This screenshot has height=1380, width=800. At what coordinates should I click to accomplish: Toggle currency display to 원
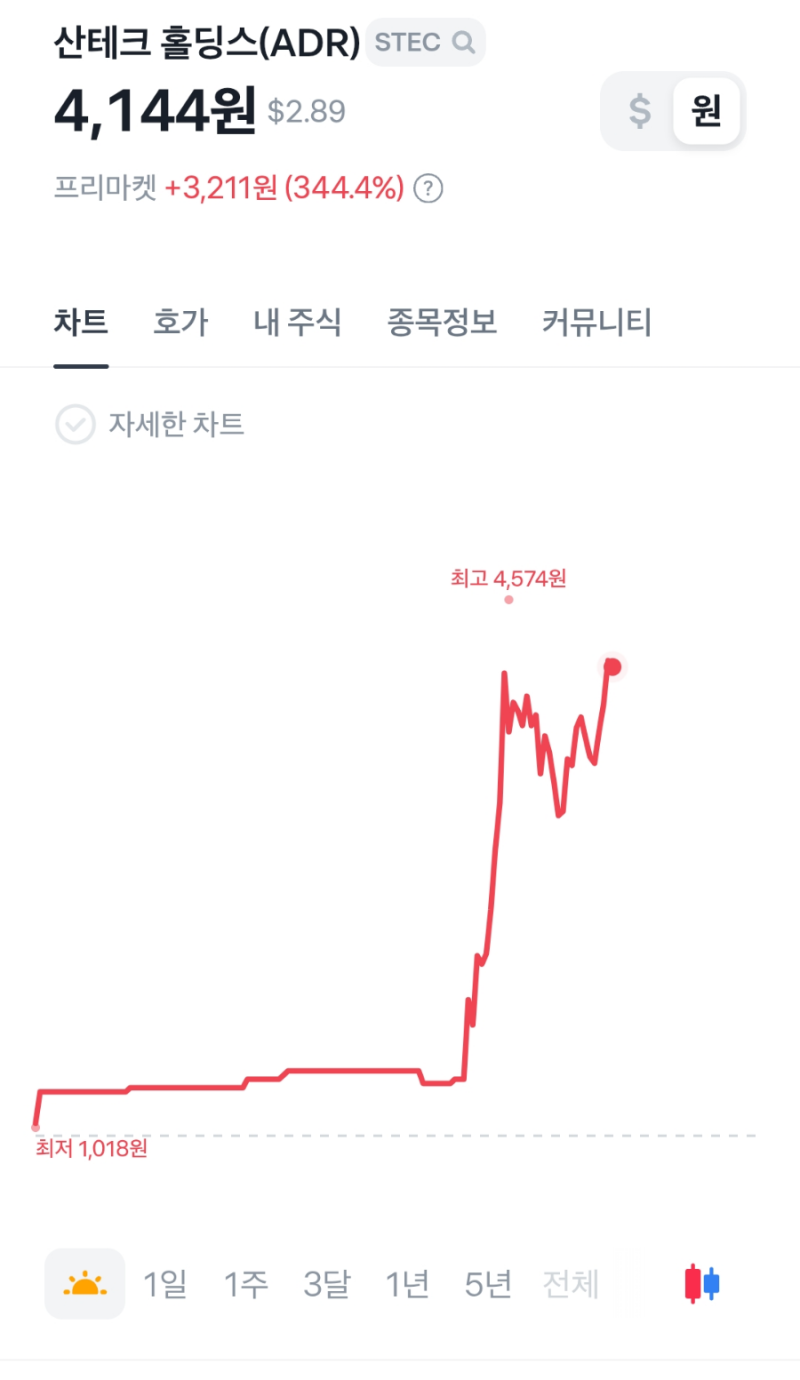705,111
